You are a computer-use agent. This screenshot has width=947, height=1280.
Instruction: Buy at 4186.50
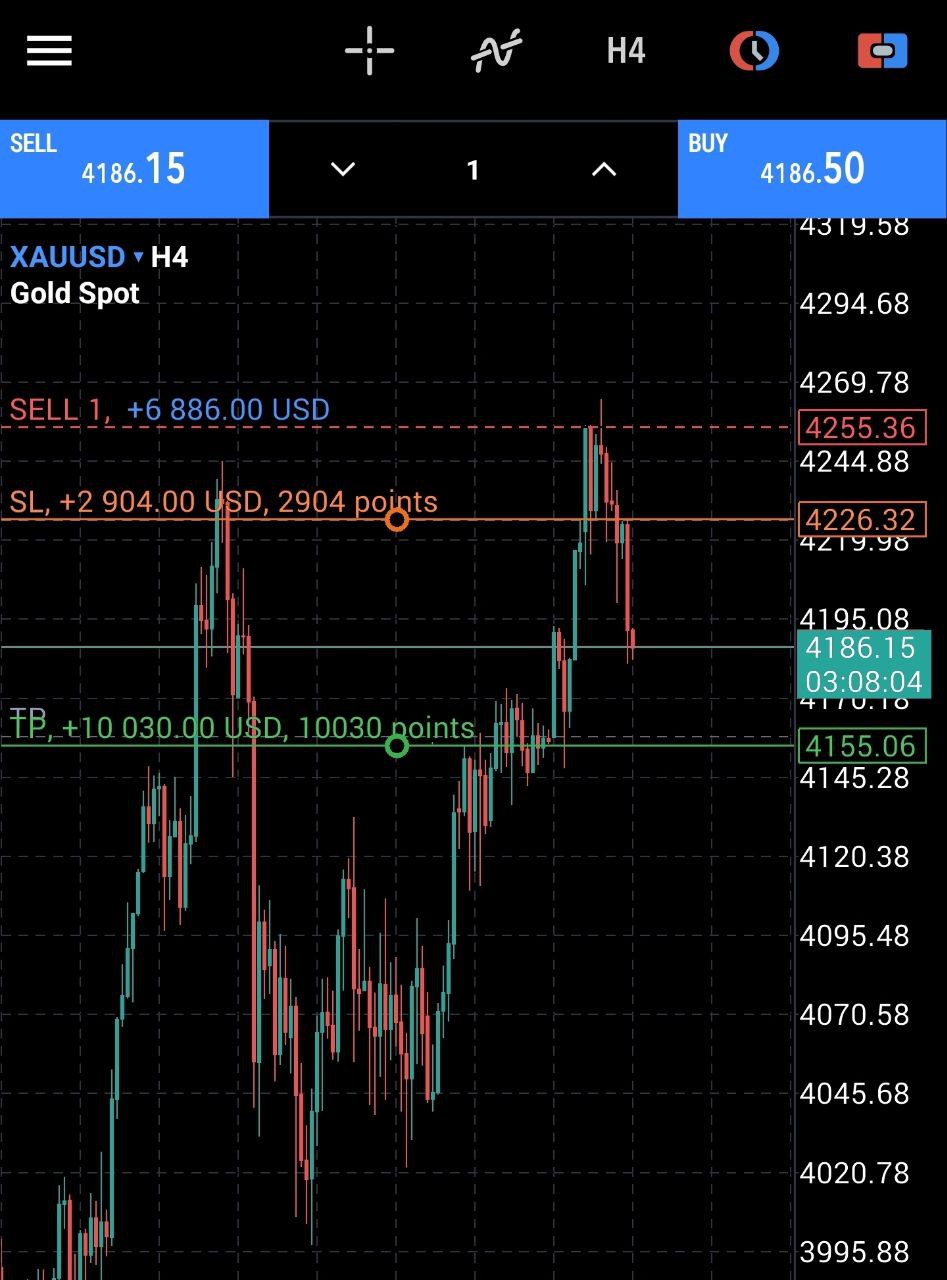[812, 168]
